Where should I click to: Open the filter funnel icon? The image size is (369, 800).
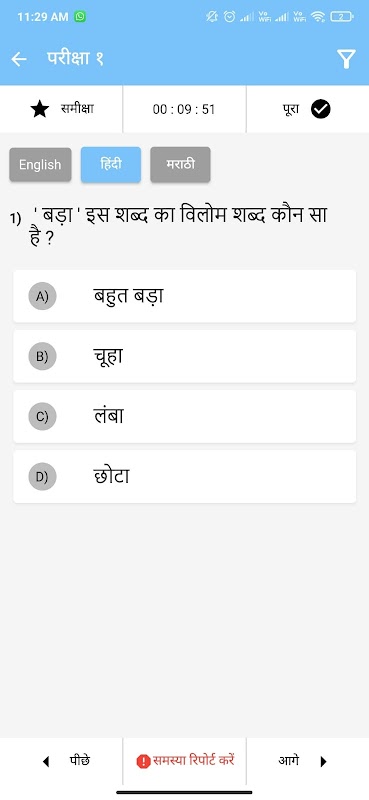[x=347, y=60]
